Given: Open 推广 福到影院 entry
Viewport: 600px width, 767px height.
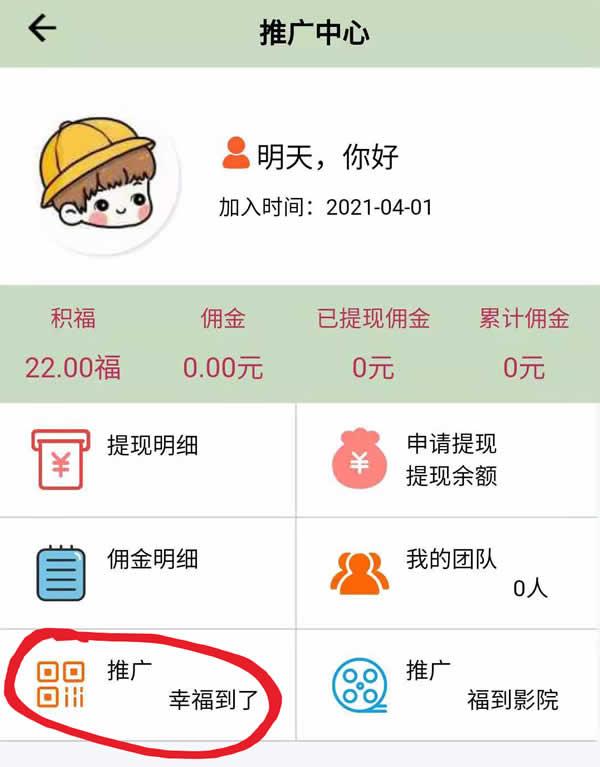Looking at the screenshot, I should click(x=448, y=684).
